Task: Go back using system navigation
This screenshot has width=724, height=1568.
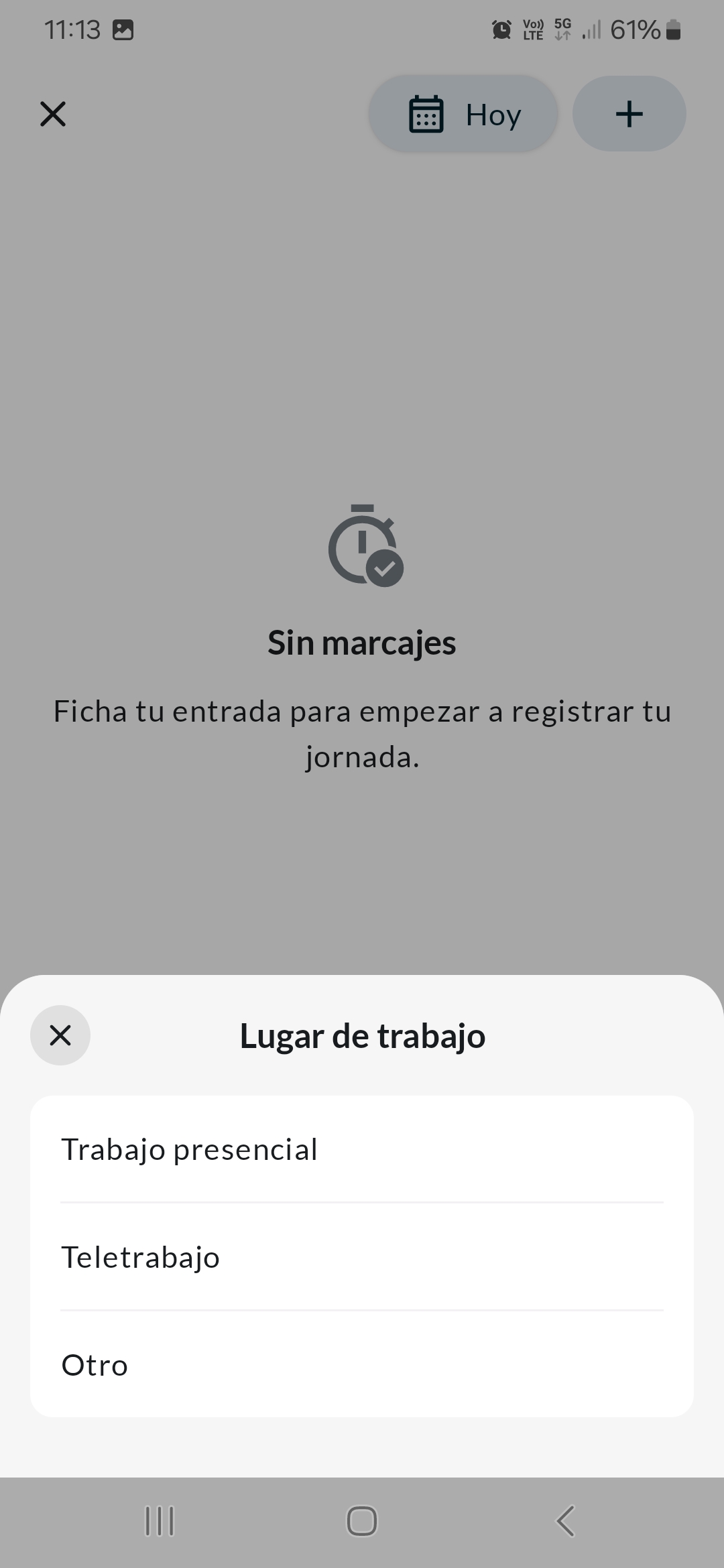Action: pyautogui.click(x=566, y=1520)
